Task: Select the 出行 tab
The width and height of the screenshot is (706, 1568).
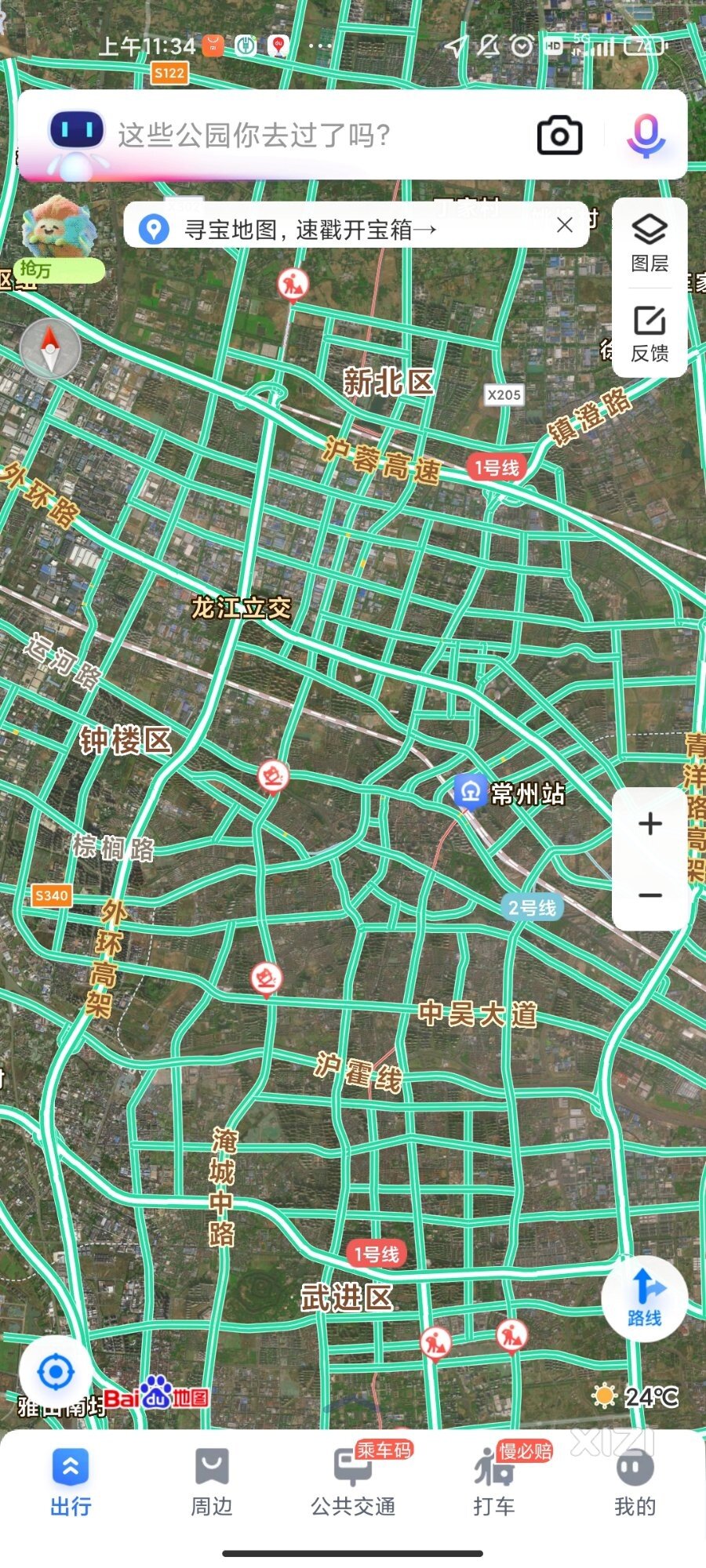Action: point(71,1482)
